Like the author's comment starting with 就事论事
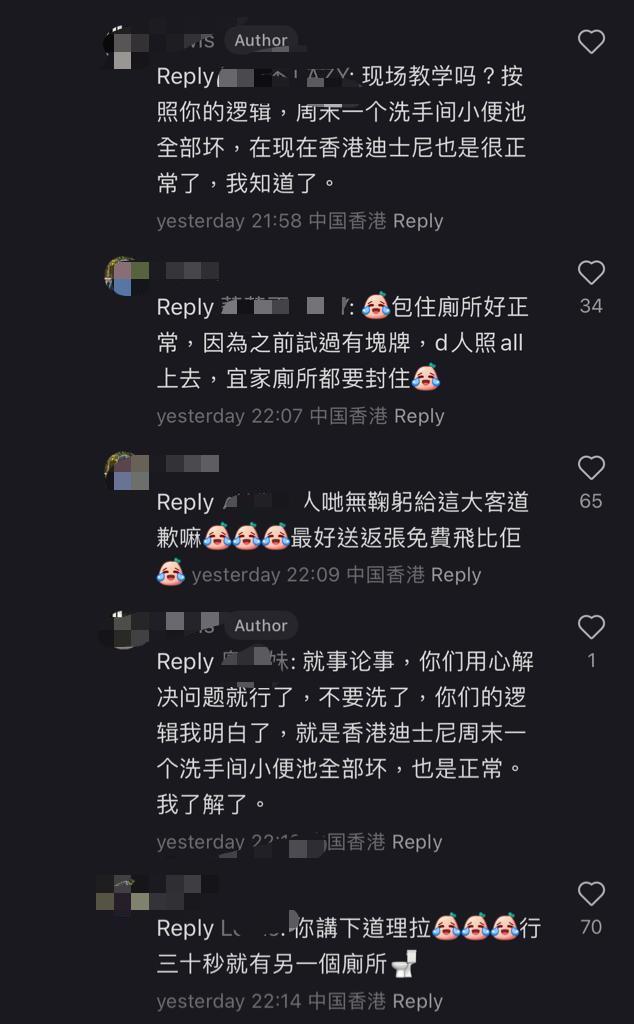This screenshot has height=1024, width=634. (591, 627)
